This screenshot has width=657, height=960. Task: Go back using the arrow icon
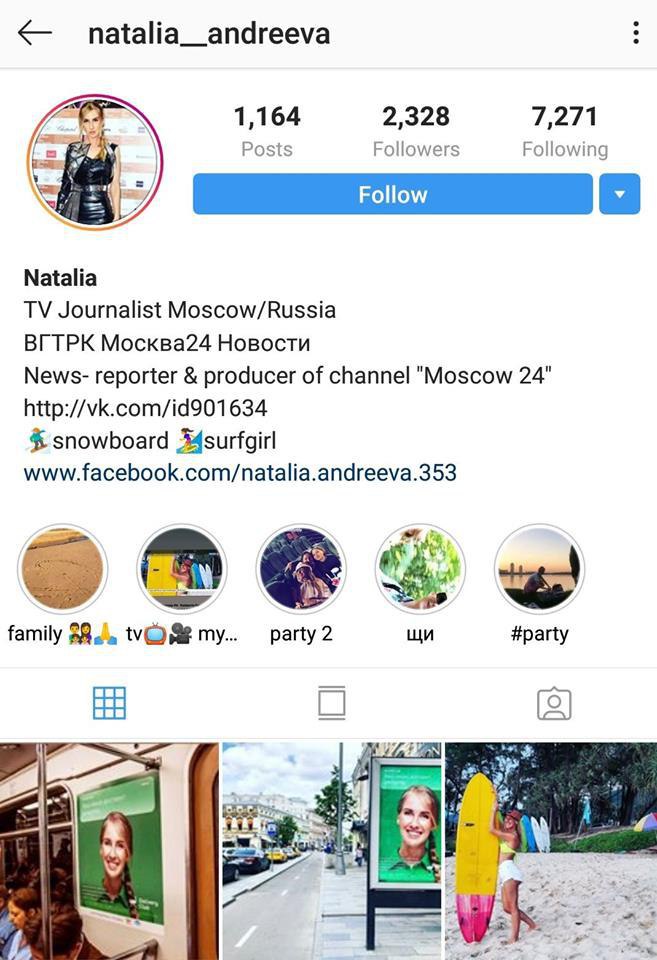tap(34, 34)
